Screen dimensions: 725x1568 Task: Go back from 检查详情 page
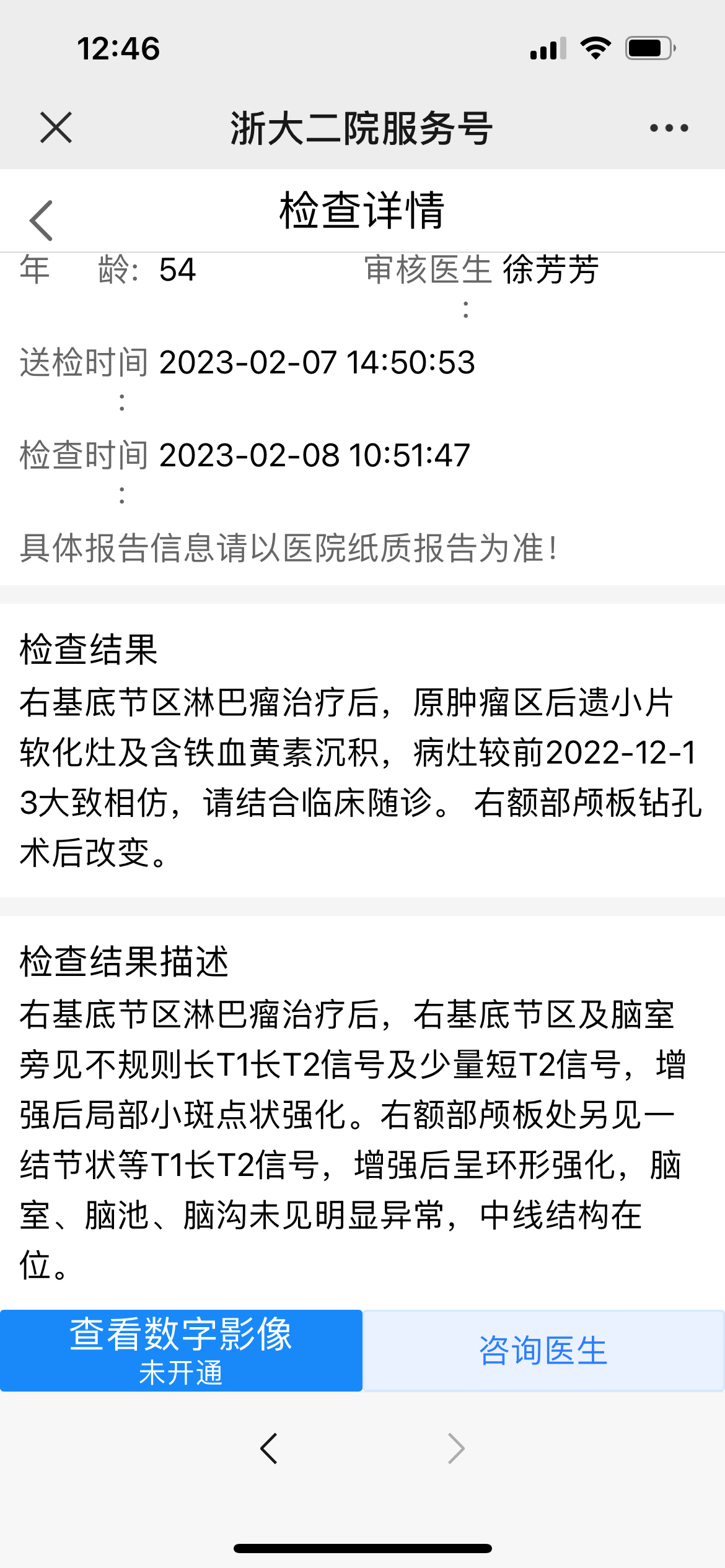pyautogui.click(x=41, y=220)
